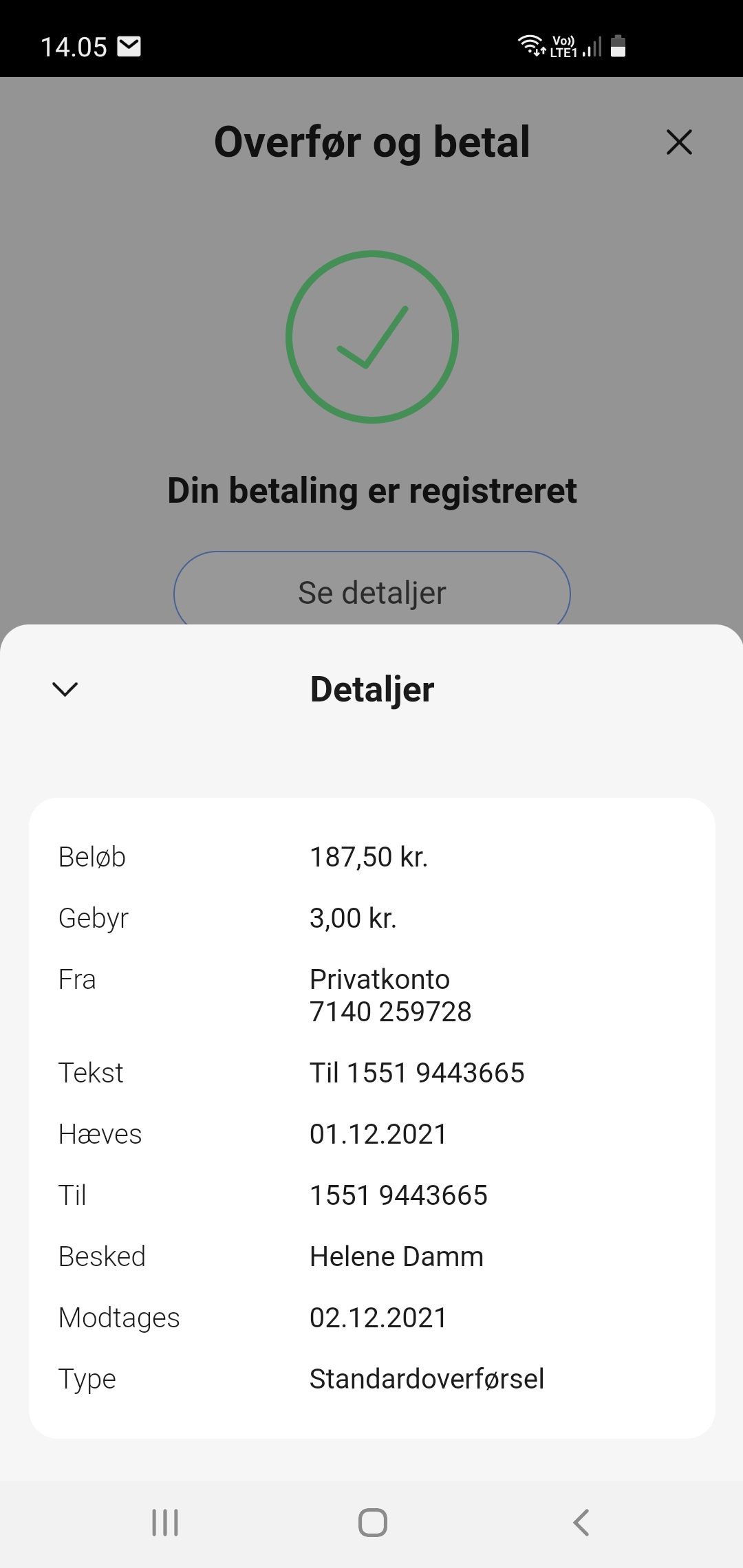Go back using system navigation
Image resolution: width=743 pixels, height=1568 pixels.
(581, 1523)
